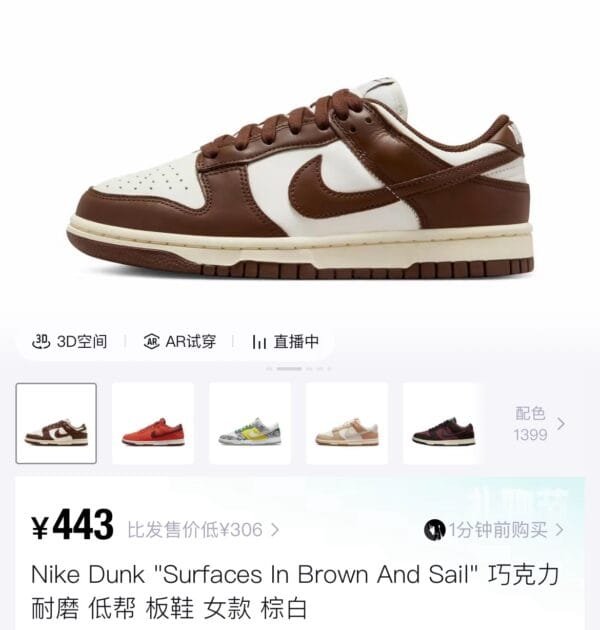600x630 pixels.
Task: Try on the shoe with AR试穿
Action: tap(180, 341)
